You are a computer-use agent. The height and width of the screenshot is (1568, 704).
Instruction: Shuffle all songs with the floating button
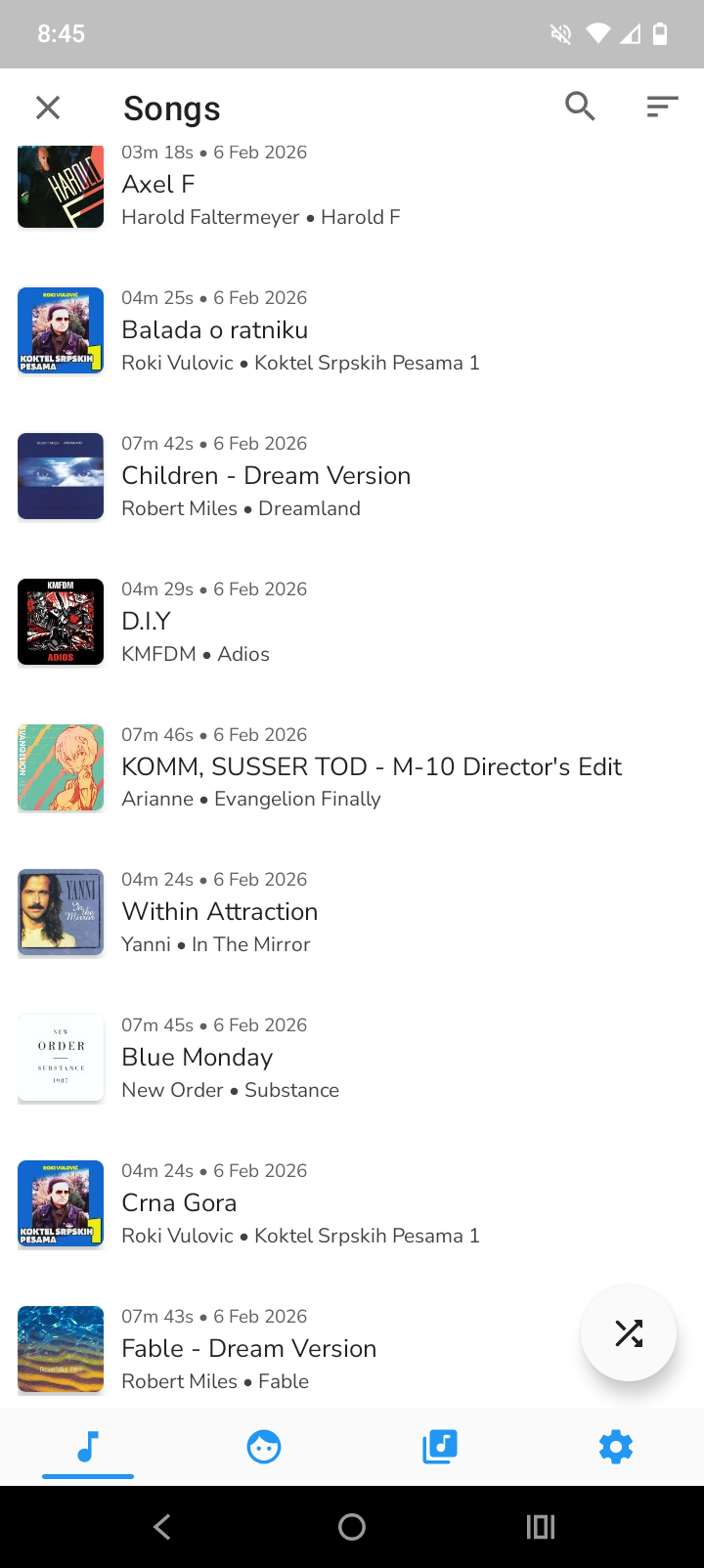628,1333
